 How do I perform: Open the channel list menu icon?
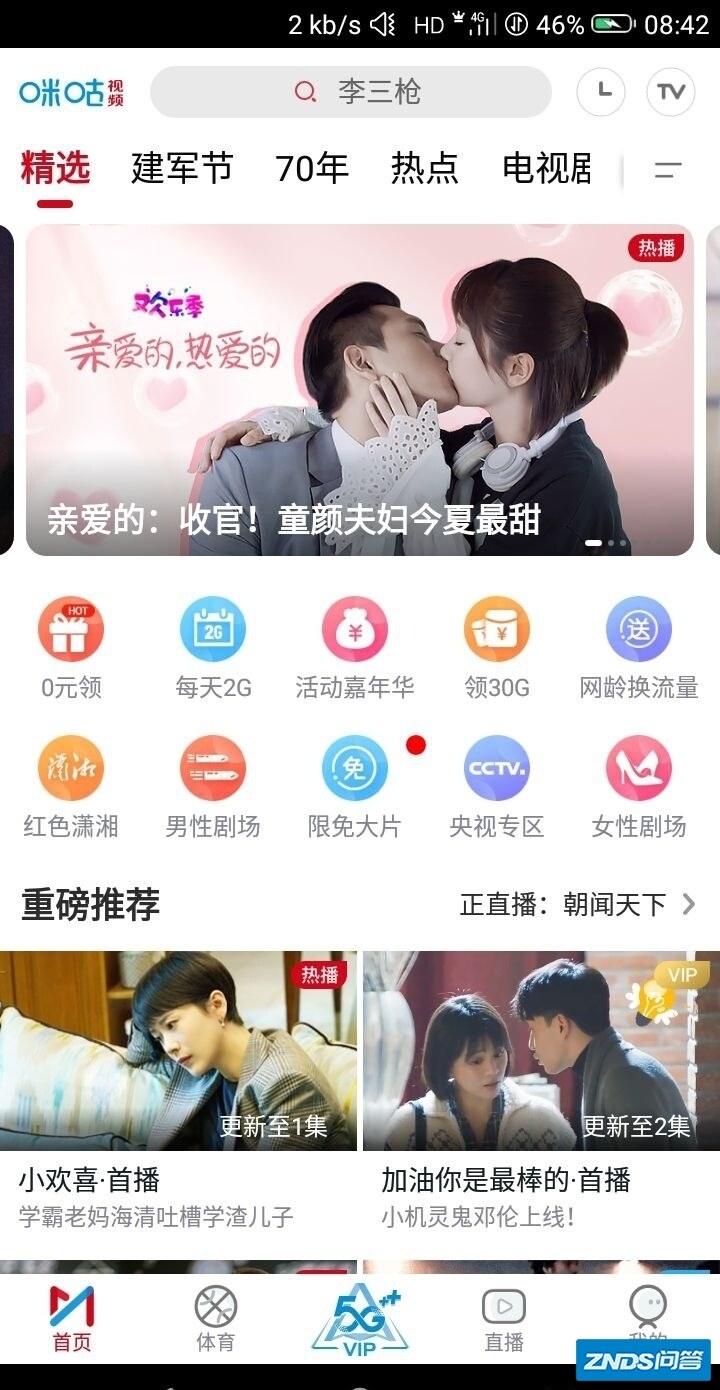coord(668,170)
